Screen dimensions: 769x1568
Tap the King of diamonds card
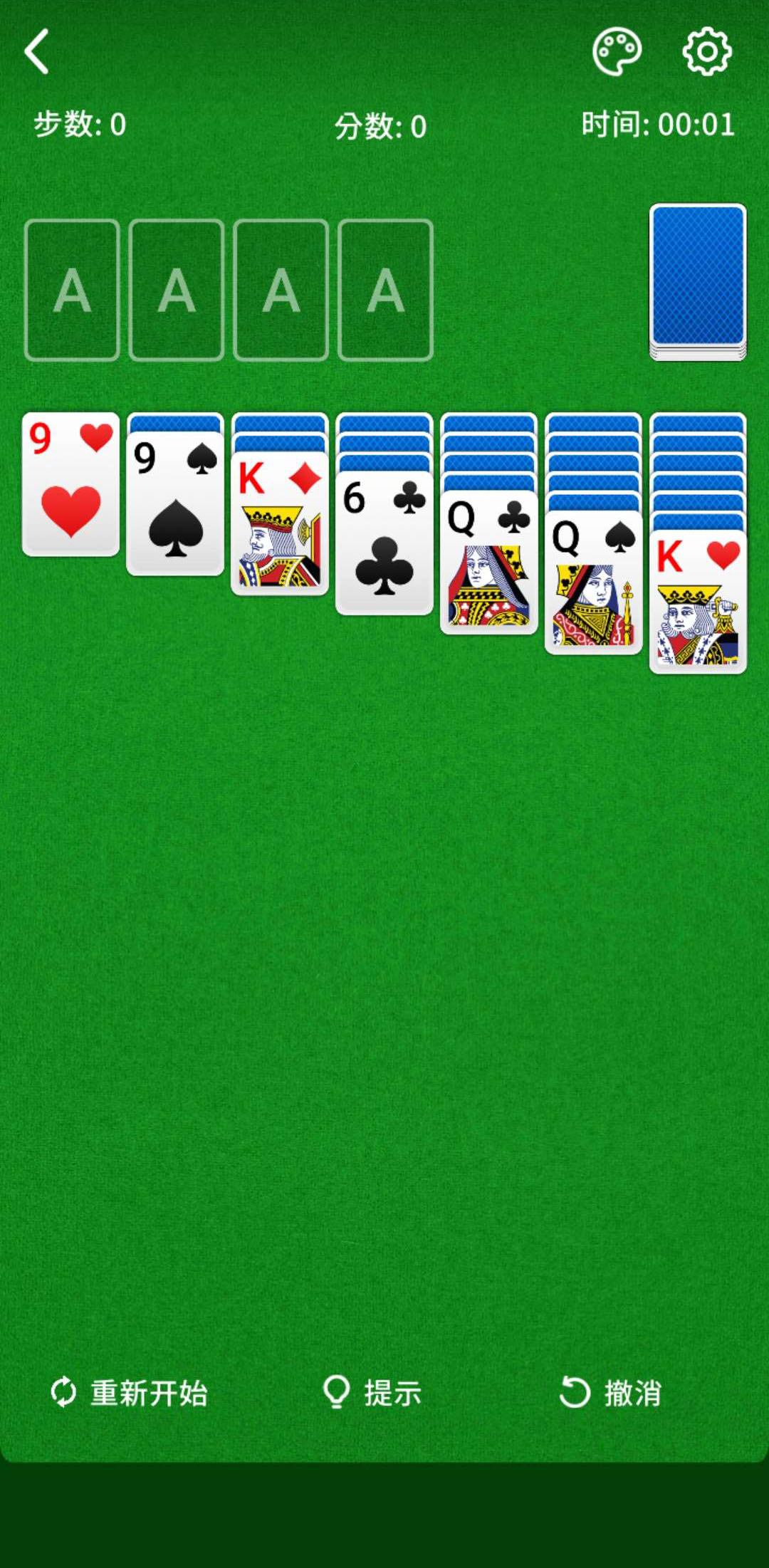[280, 523]
